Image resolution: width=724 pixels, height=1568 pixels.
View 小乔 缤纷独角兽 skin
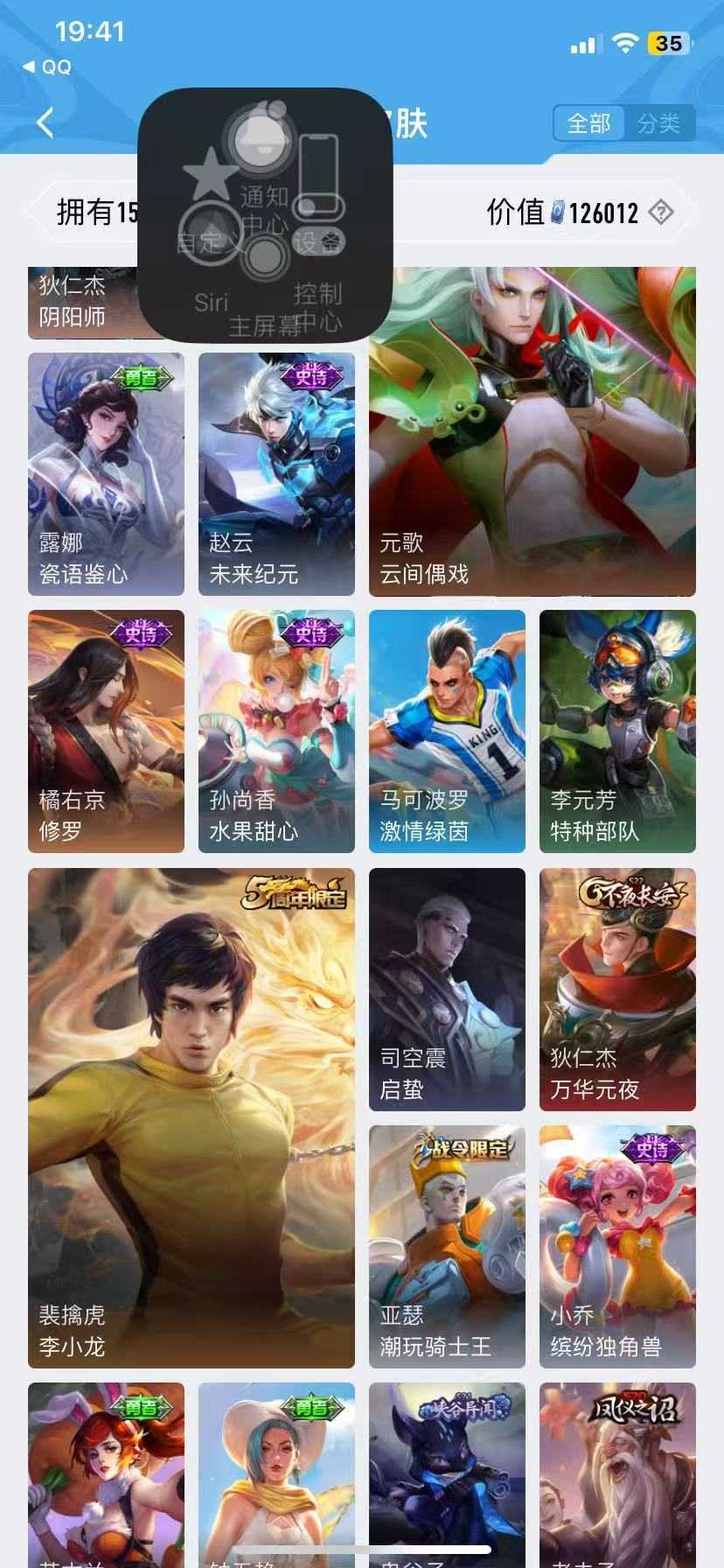(x=617, y=1246)
